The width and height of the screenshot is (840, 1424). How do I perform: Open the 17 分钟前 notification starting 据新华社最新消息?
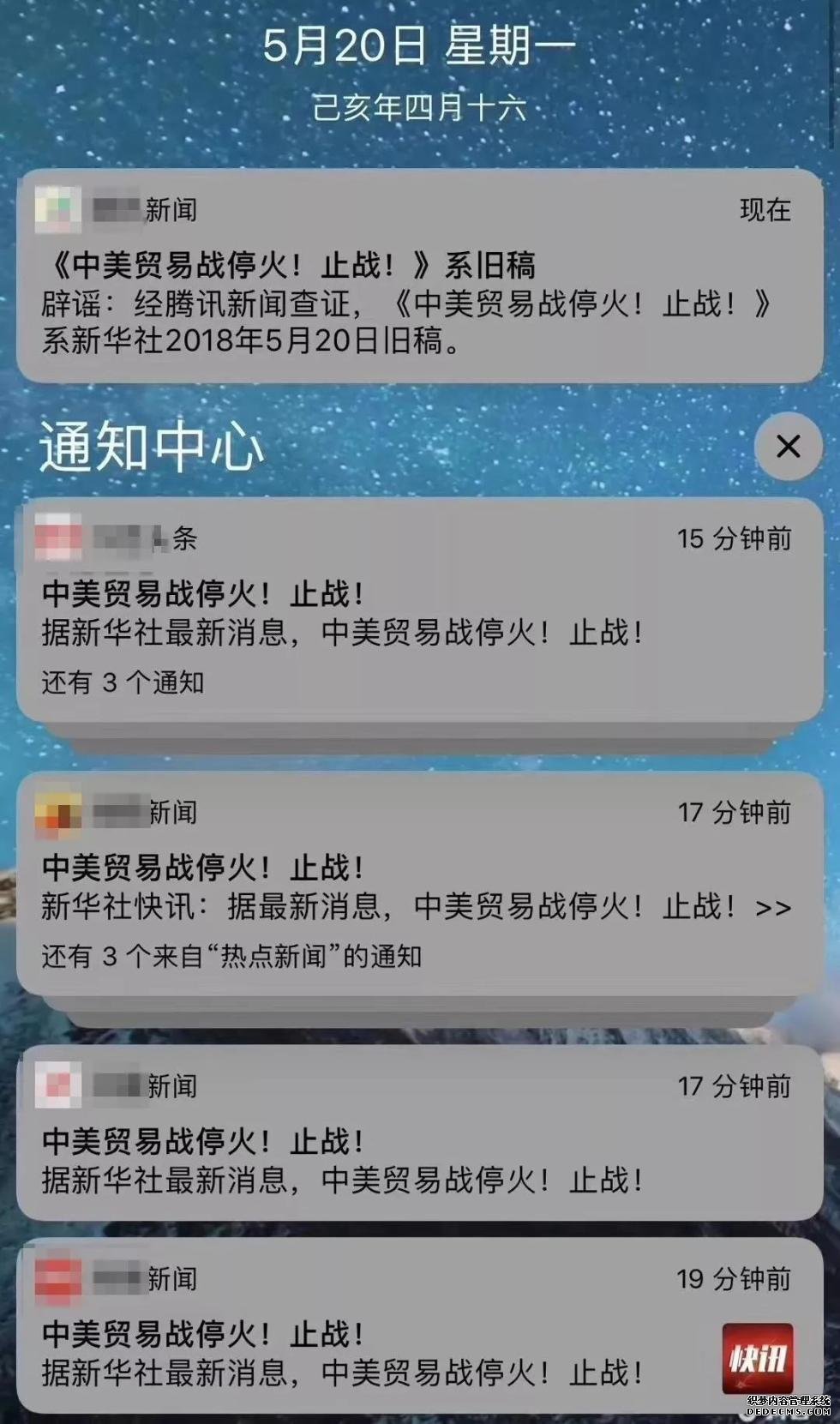click(419, 1133)
